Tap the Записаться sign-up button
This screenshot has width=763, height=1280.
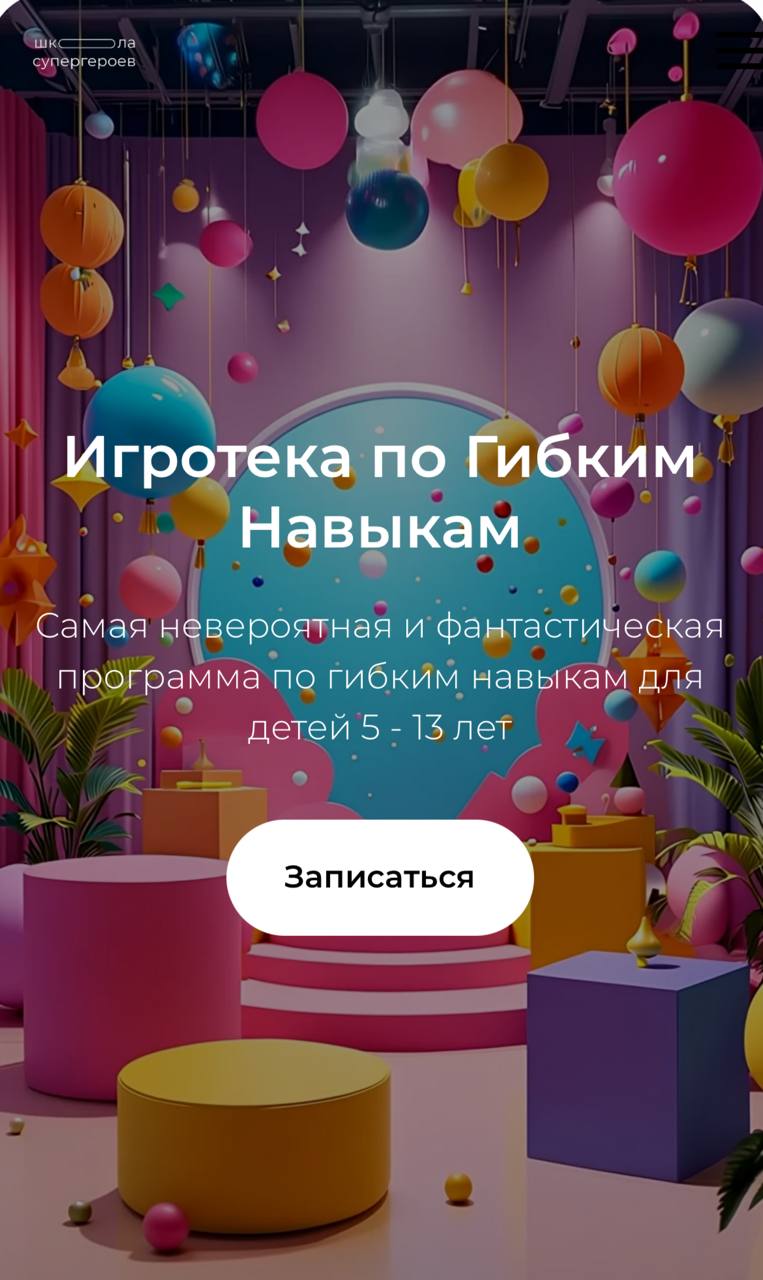[380, 877]
